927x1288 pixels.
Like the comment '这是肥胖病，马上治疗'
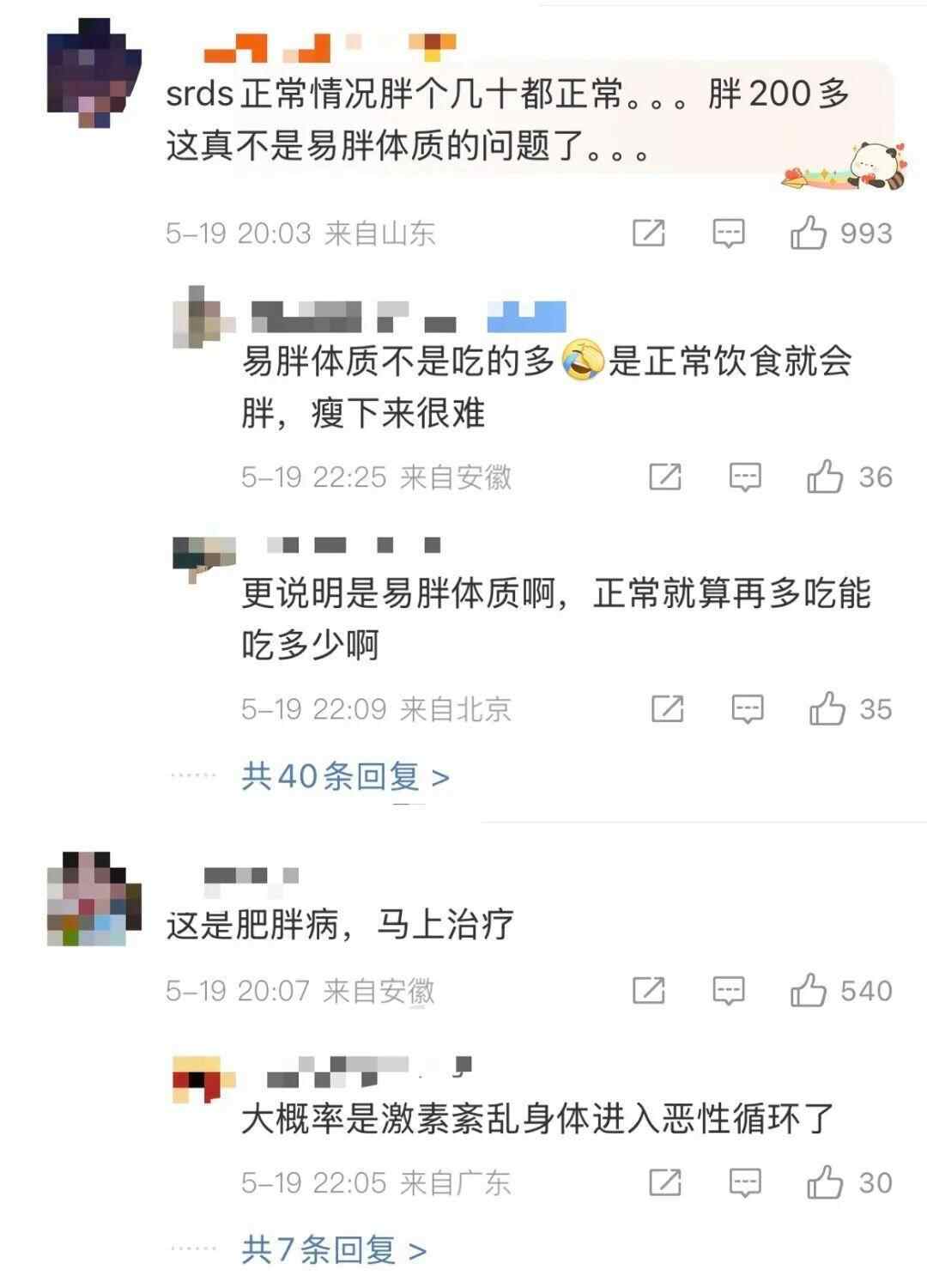click(808, 991)
